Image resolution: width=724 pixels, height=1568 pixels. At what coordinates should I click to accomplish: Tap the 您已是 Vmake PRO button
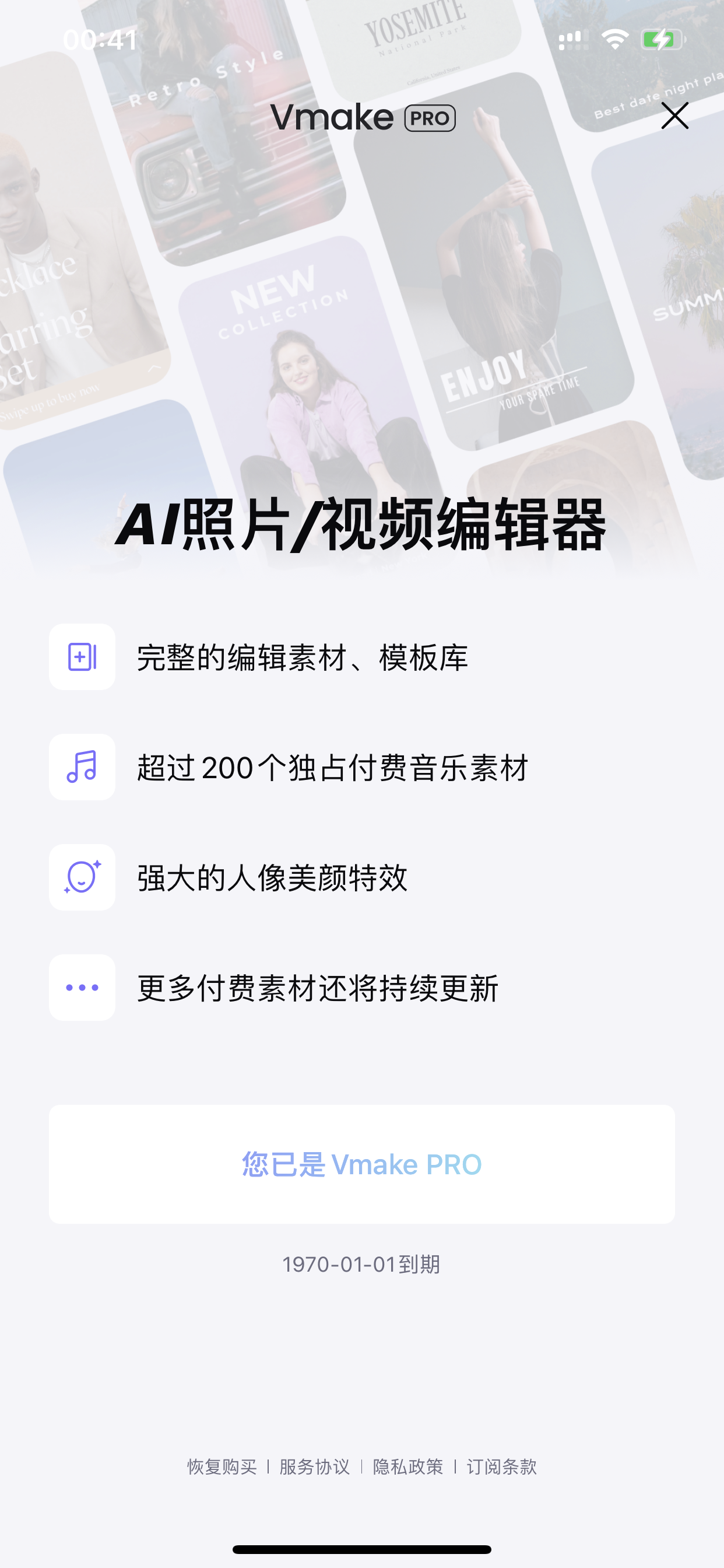pos(361,1164)
